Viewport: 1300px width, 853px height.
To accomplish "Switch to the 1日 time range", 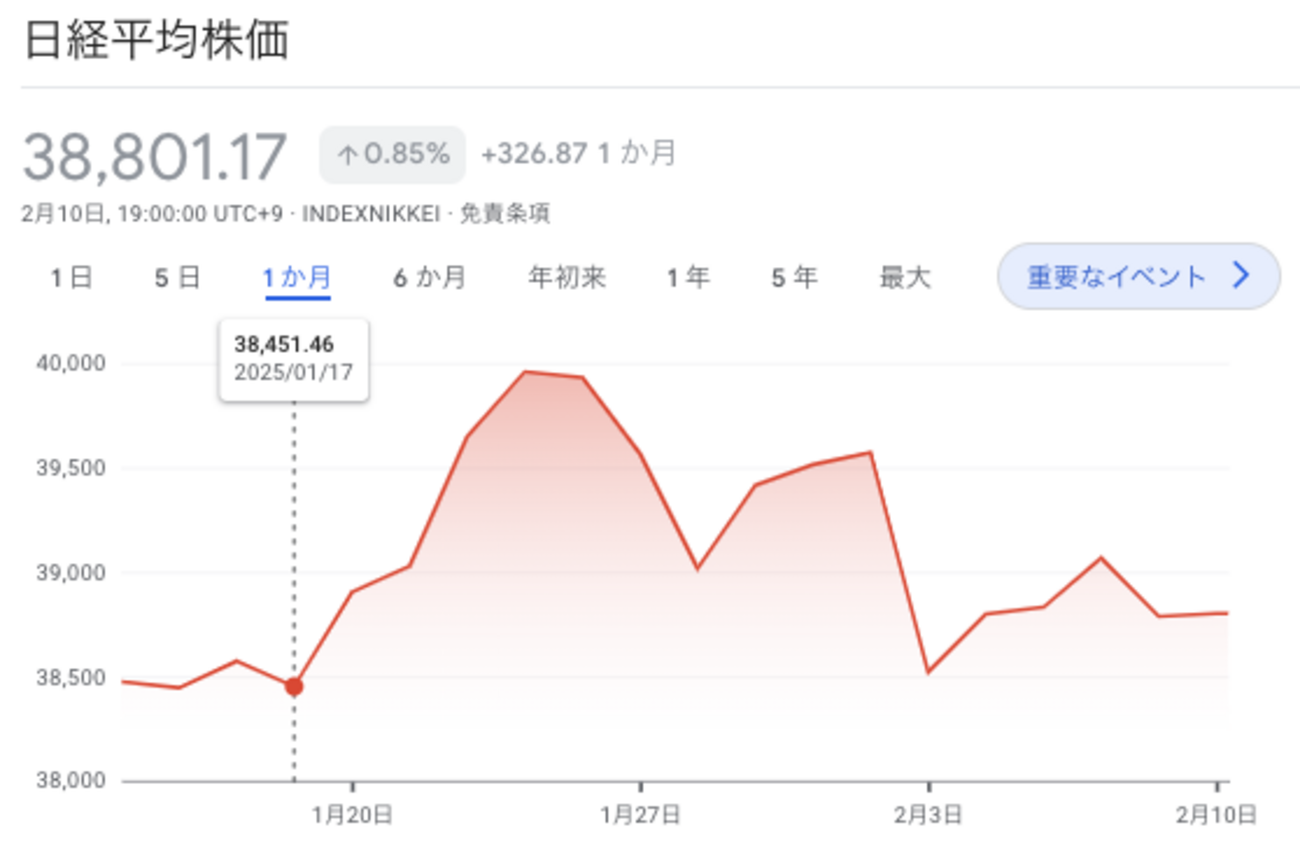I will [x=71, y=277].
